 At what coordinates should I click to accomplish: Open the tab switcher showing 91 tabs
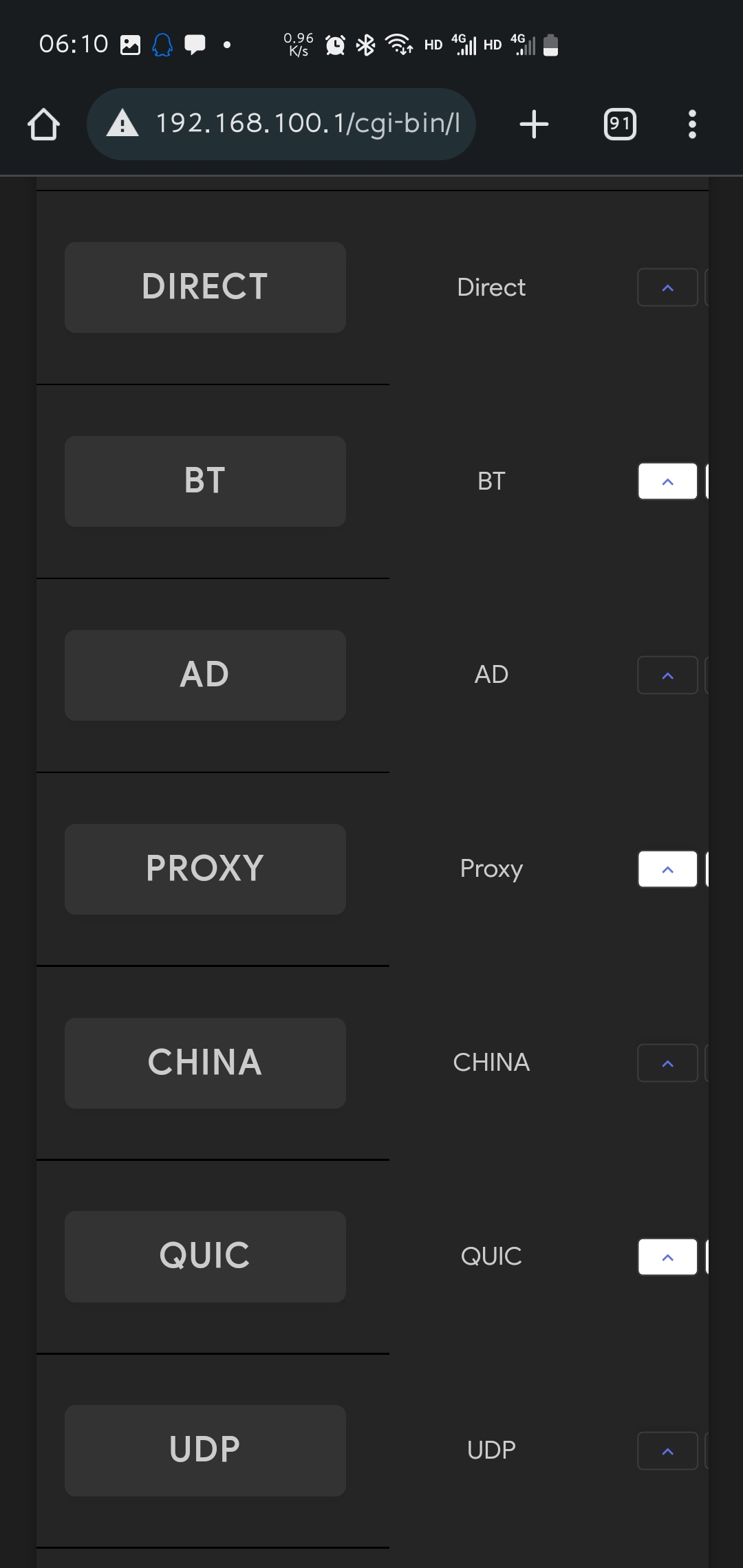tap(618, 124)
